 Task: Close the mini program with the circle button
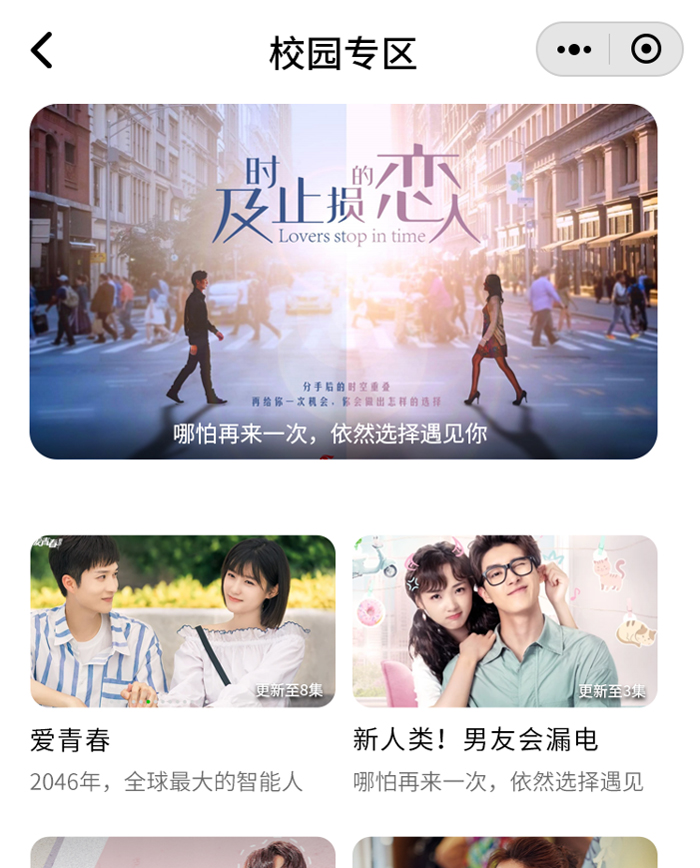coord(646,50)
